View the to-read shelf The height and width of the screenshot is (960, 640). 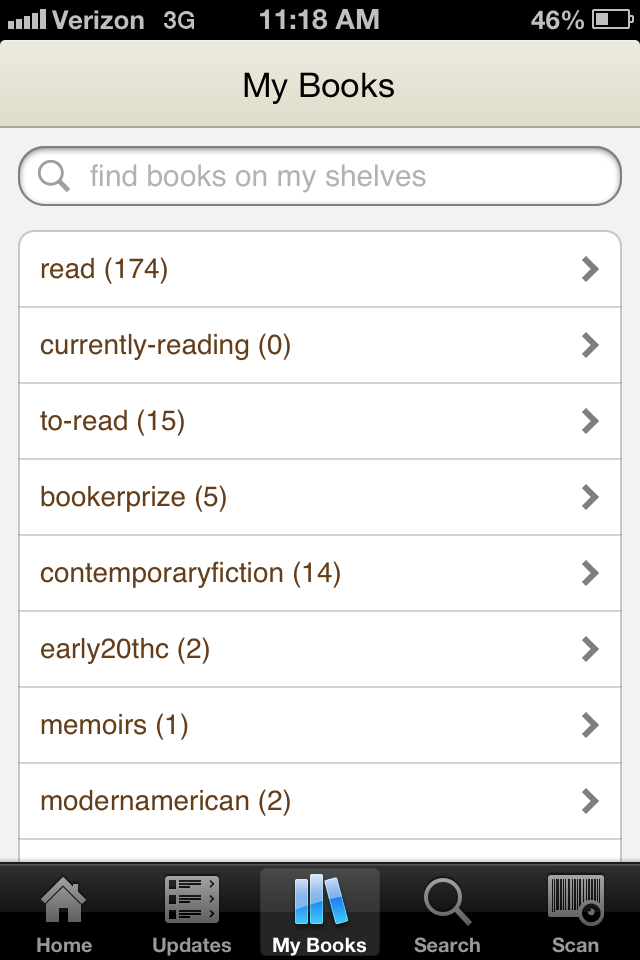320,421
